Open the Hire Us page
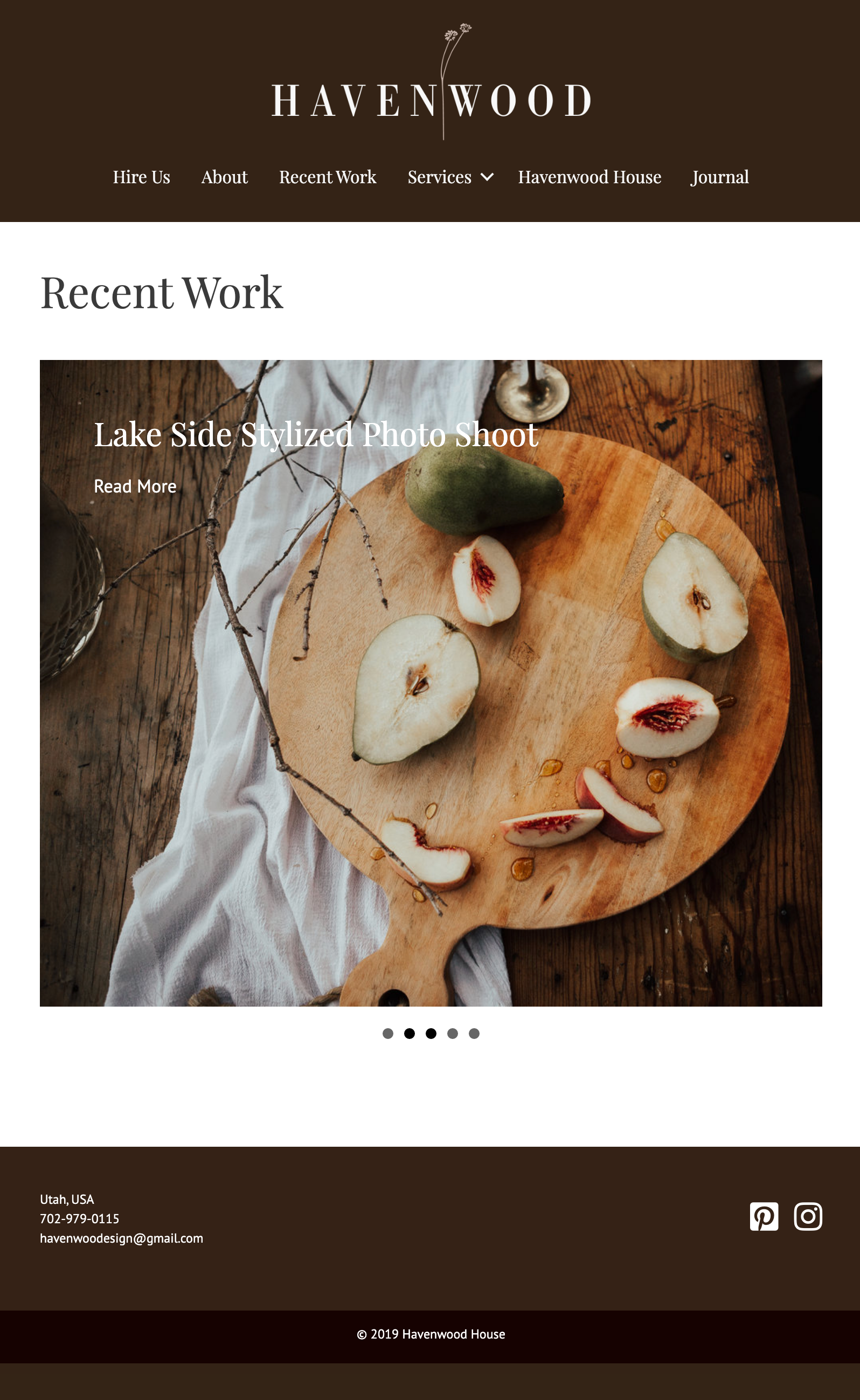 pyautogui.click(x=141, y=177)
